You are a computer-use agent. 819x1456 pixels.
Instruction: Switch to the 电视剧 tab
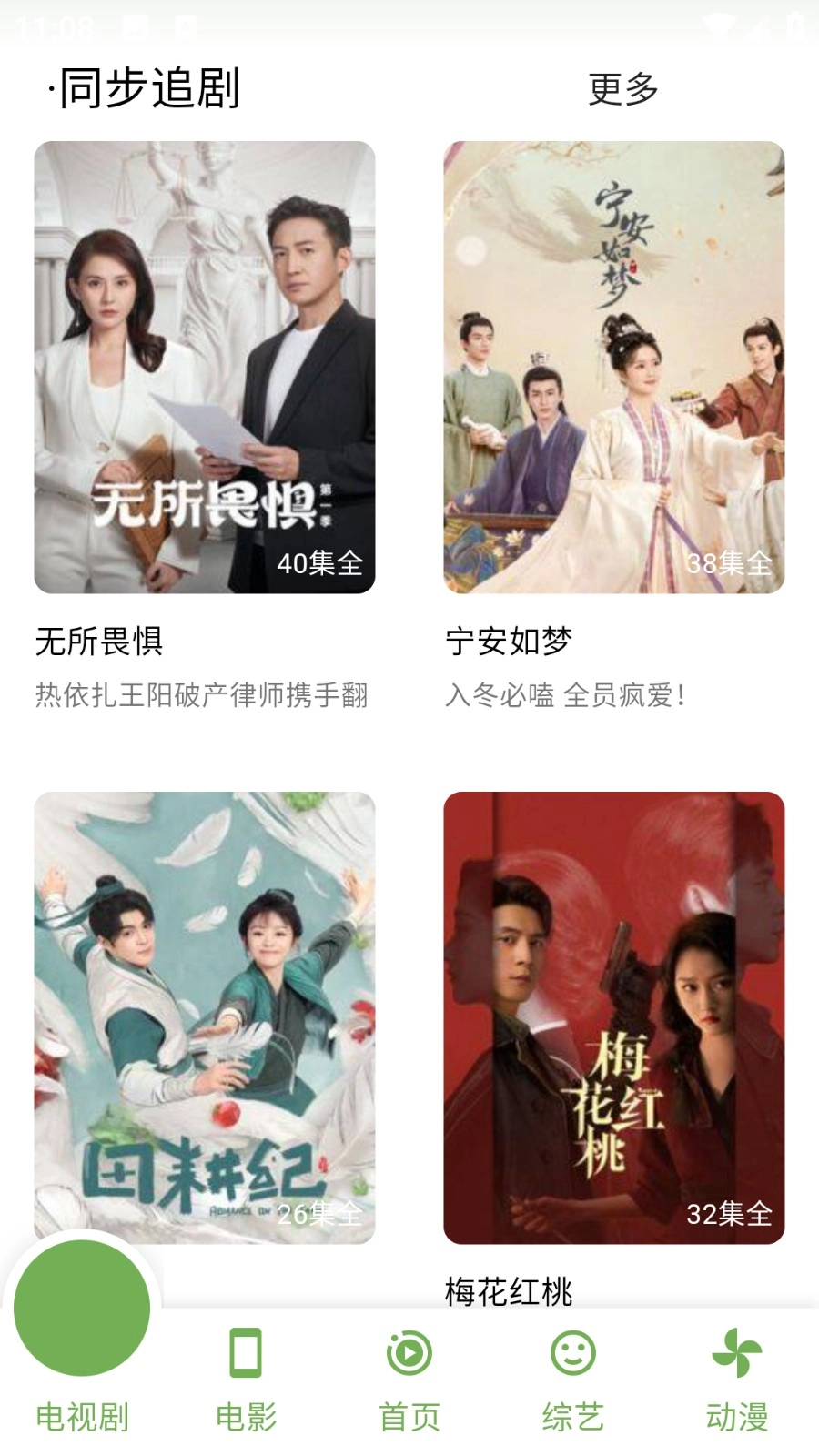[82, 1414]
